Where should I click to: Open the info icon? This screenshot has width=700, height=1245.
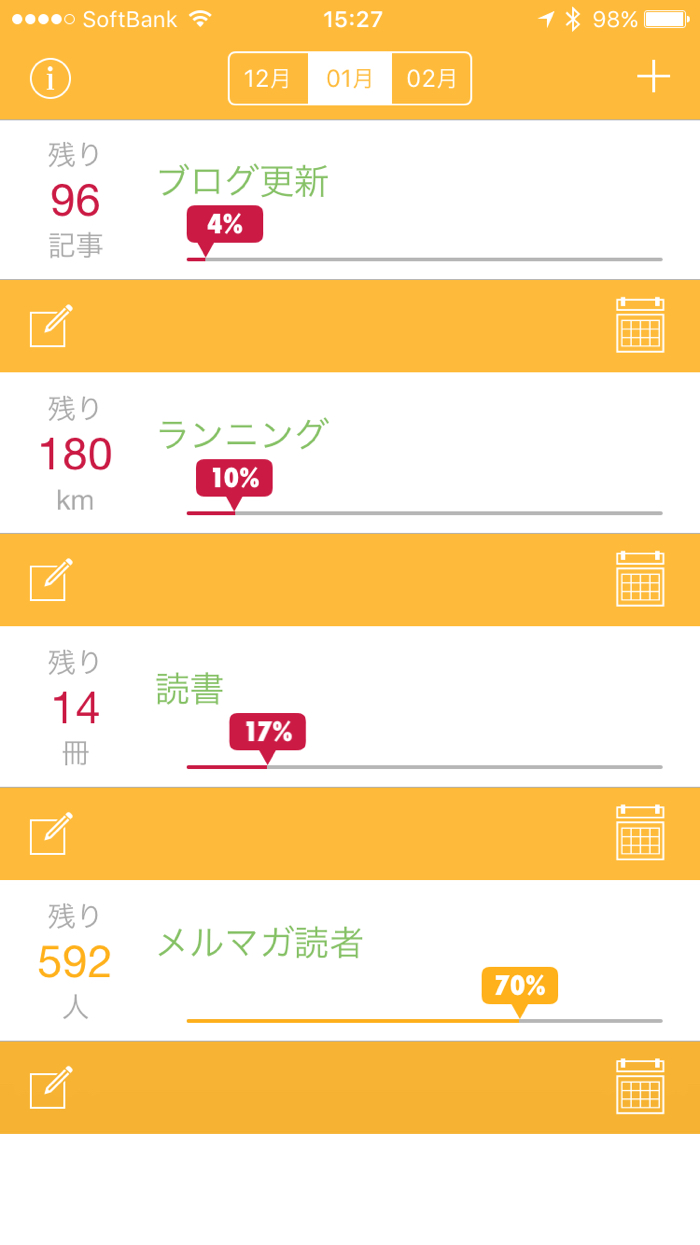click(x=51, y=78)
